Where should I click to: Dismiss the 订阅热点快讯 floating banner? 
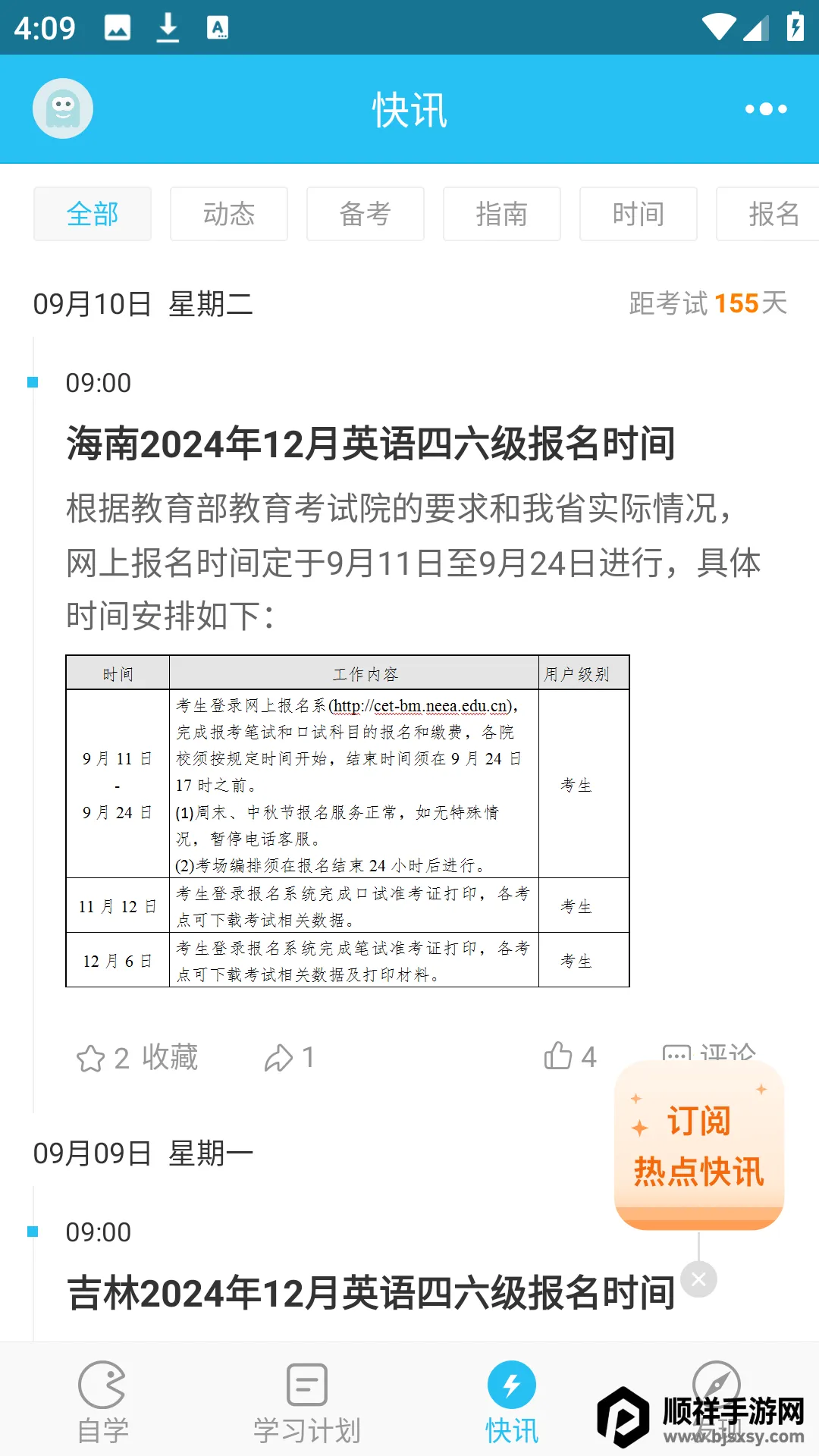click(x=698, y=1279)
